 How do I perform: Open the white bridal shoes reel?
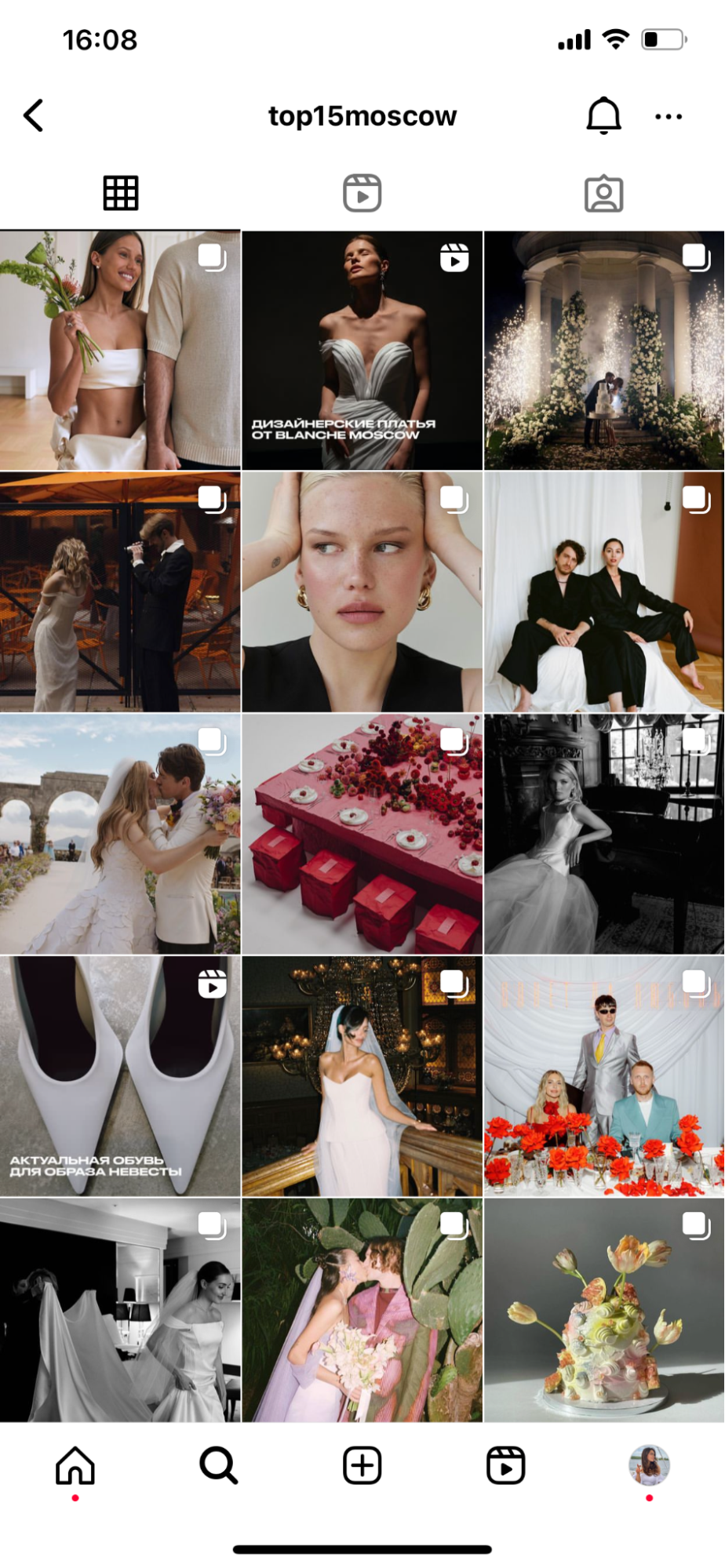pyautogui.click(x=120, y=1075)
